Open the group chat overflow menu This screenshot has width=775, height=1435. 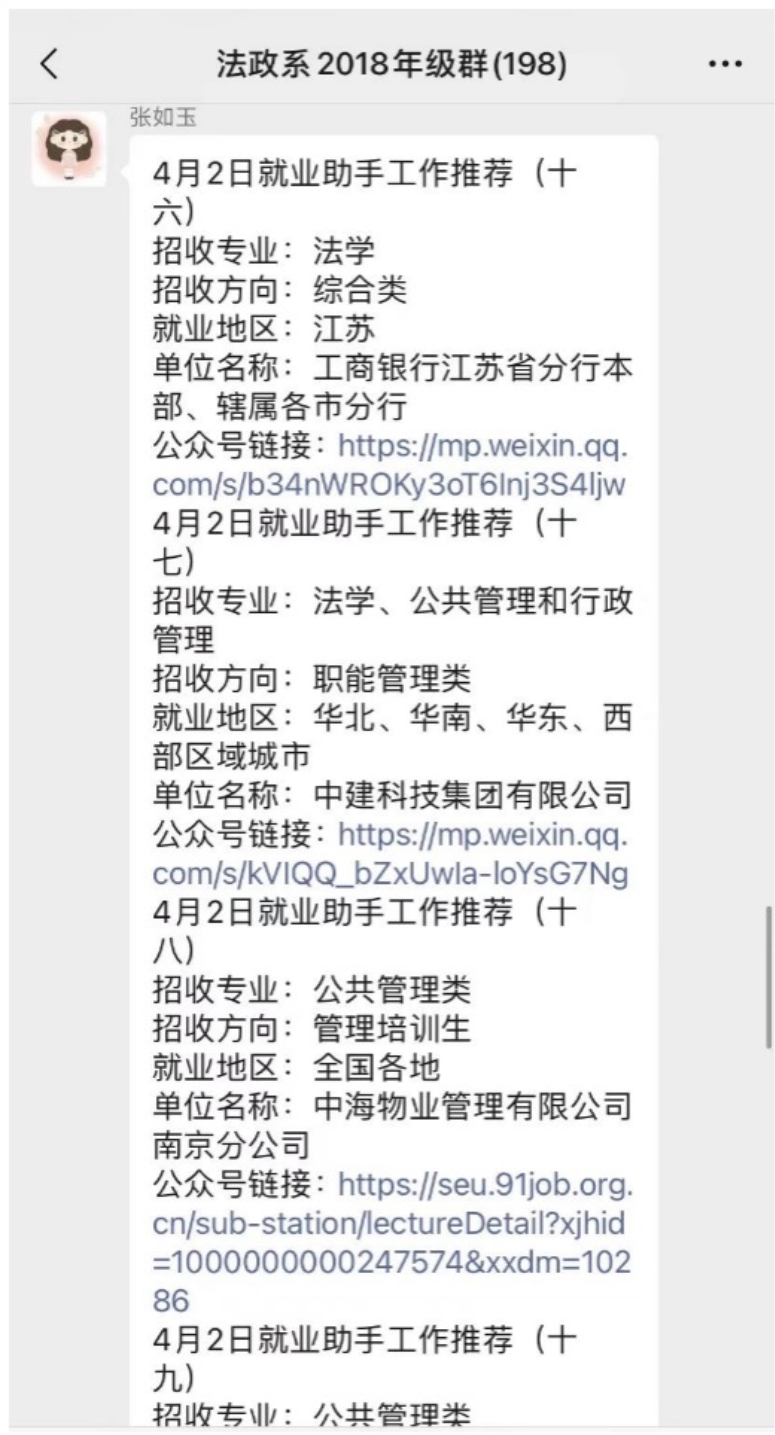(x=724, y=65)
